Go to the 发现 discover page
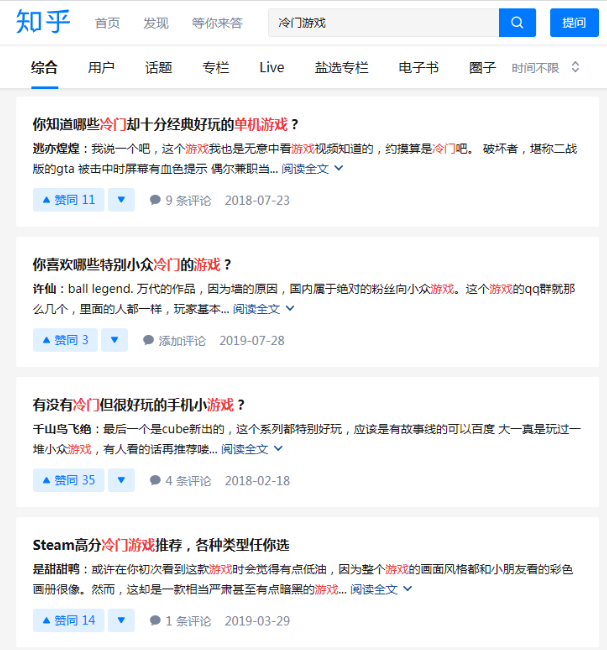Viewport: 607px width, 650px height. pos(155,22)
